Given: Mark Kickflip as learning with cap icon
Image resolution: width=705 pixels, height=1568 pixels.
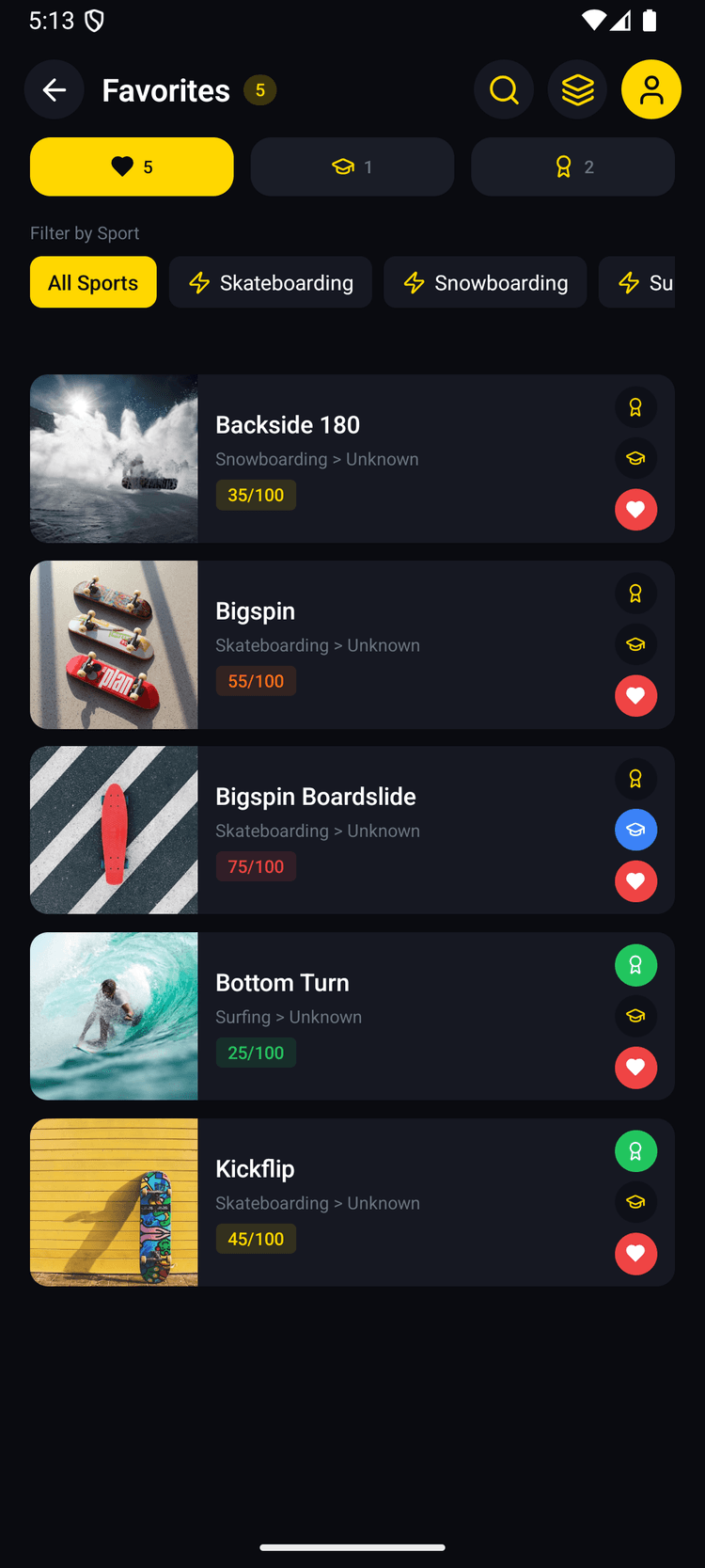Looking at the screenshot, I should click(x=635, y=1202).
